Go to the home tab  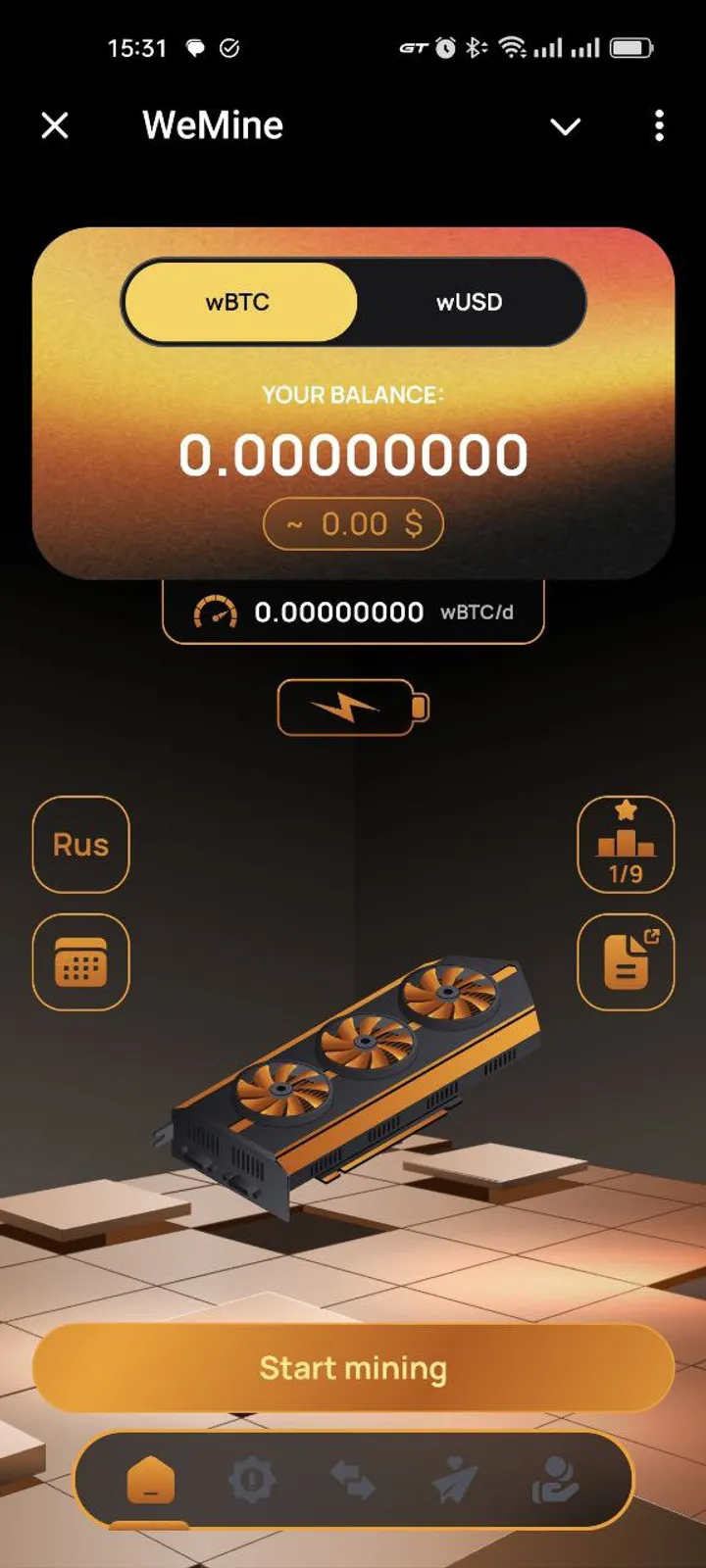[150, 1480]
